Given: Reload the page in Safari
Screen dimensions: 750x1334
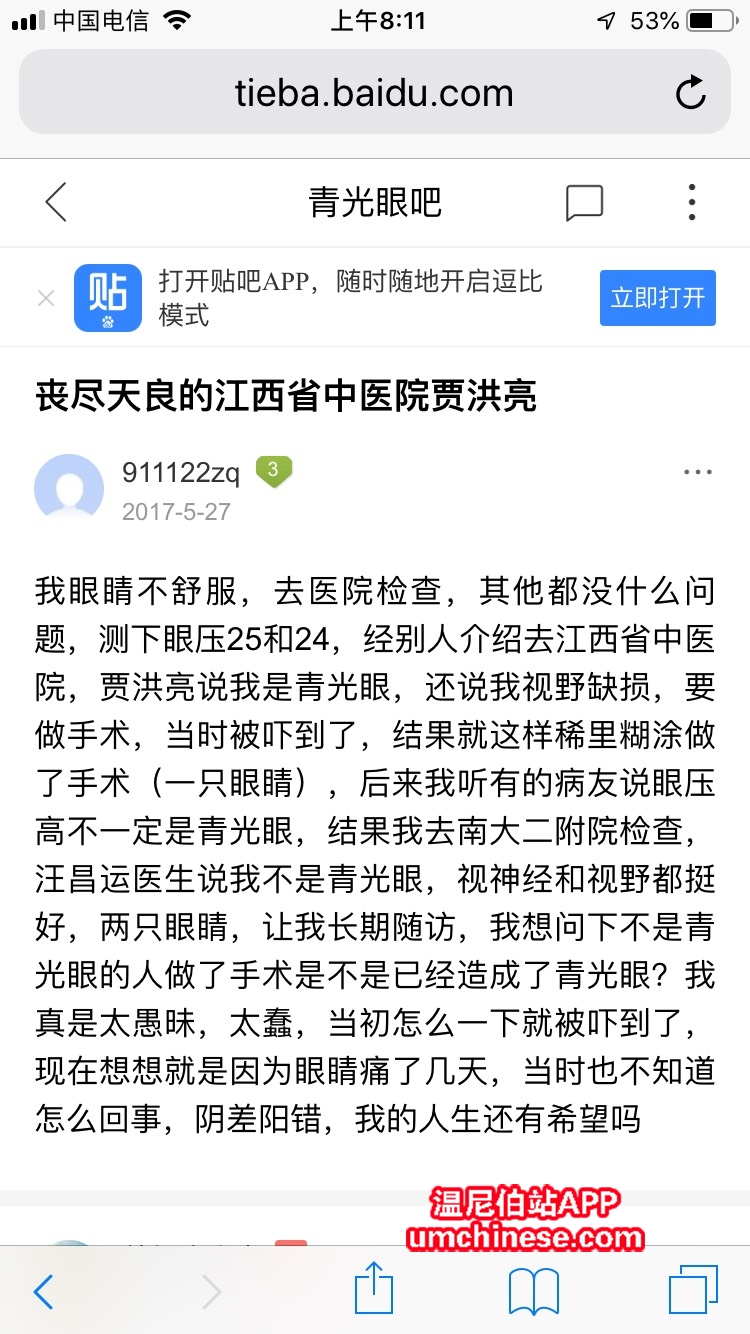Looking at the screenshot, I should pos(690,93).
